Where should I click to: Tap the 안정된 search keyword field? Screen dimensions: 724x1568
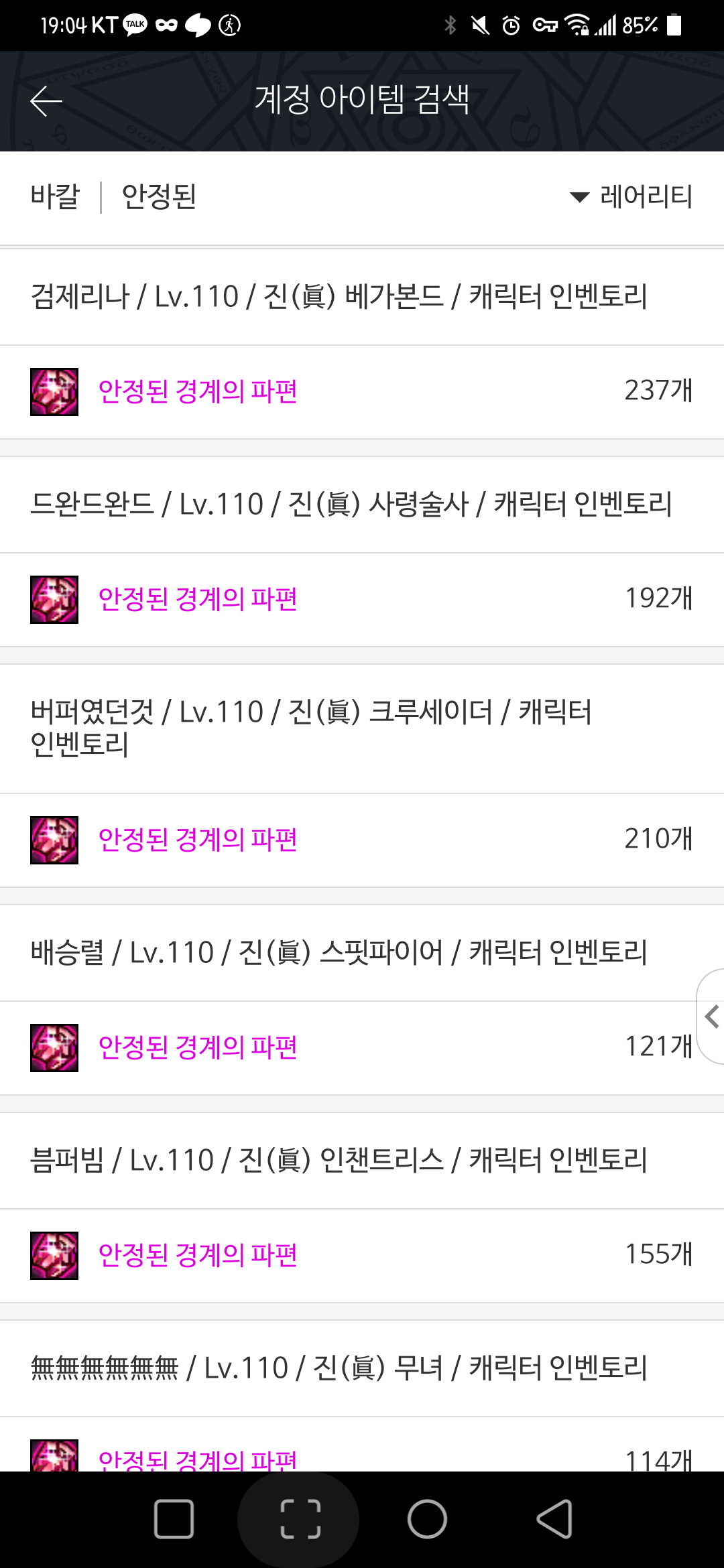[159, 197]
